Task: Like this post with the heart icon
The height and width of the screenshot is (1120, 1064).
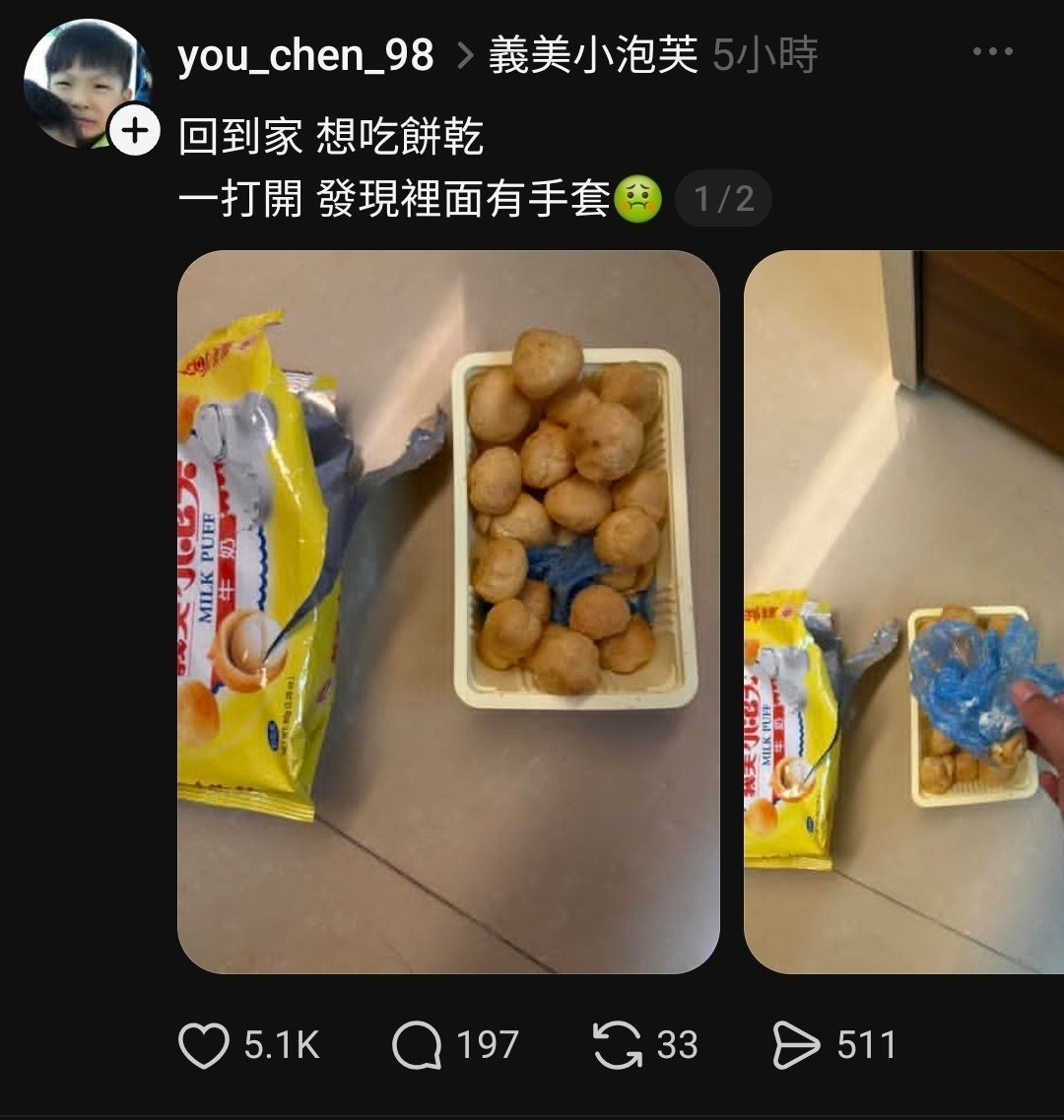Action: [204, 1045]
